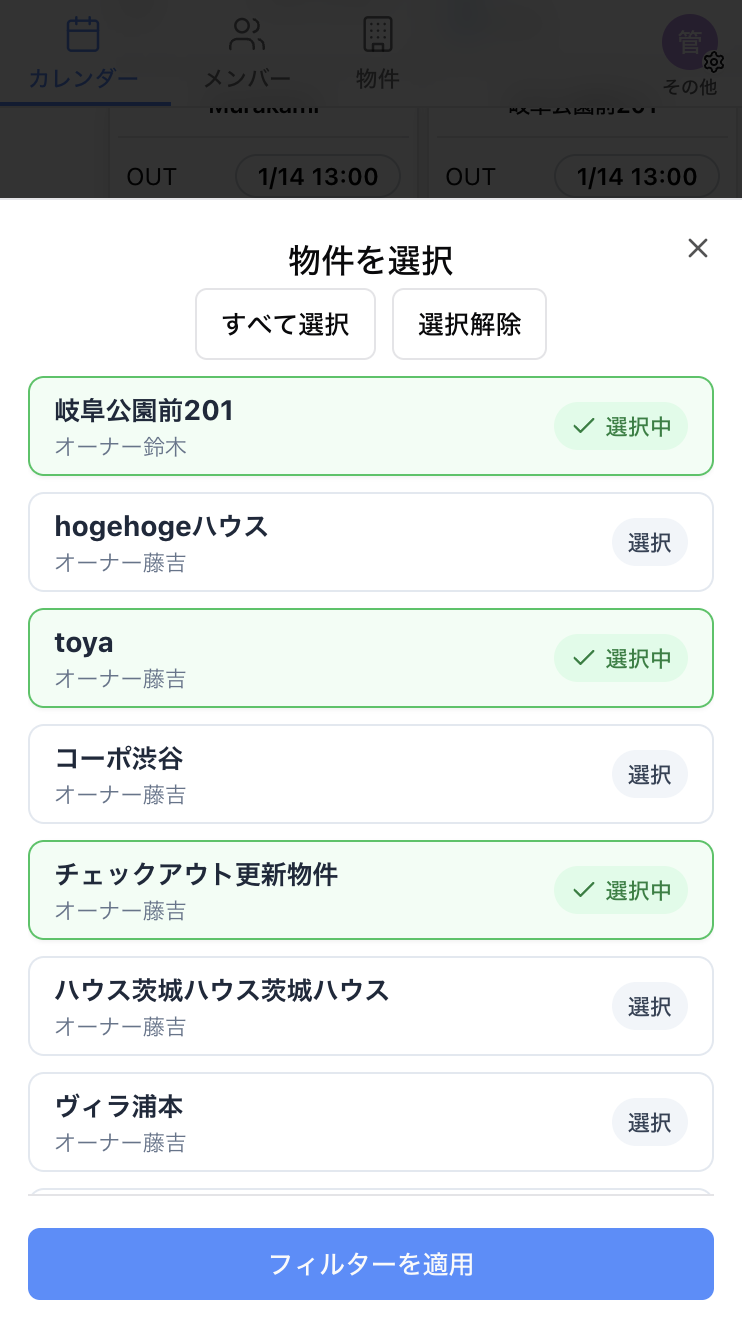Open the メンバー members icon
This screenshot has height=1328, width=742.
click(x=247, y=34)
